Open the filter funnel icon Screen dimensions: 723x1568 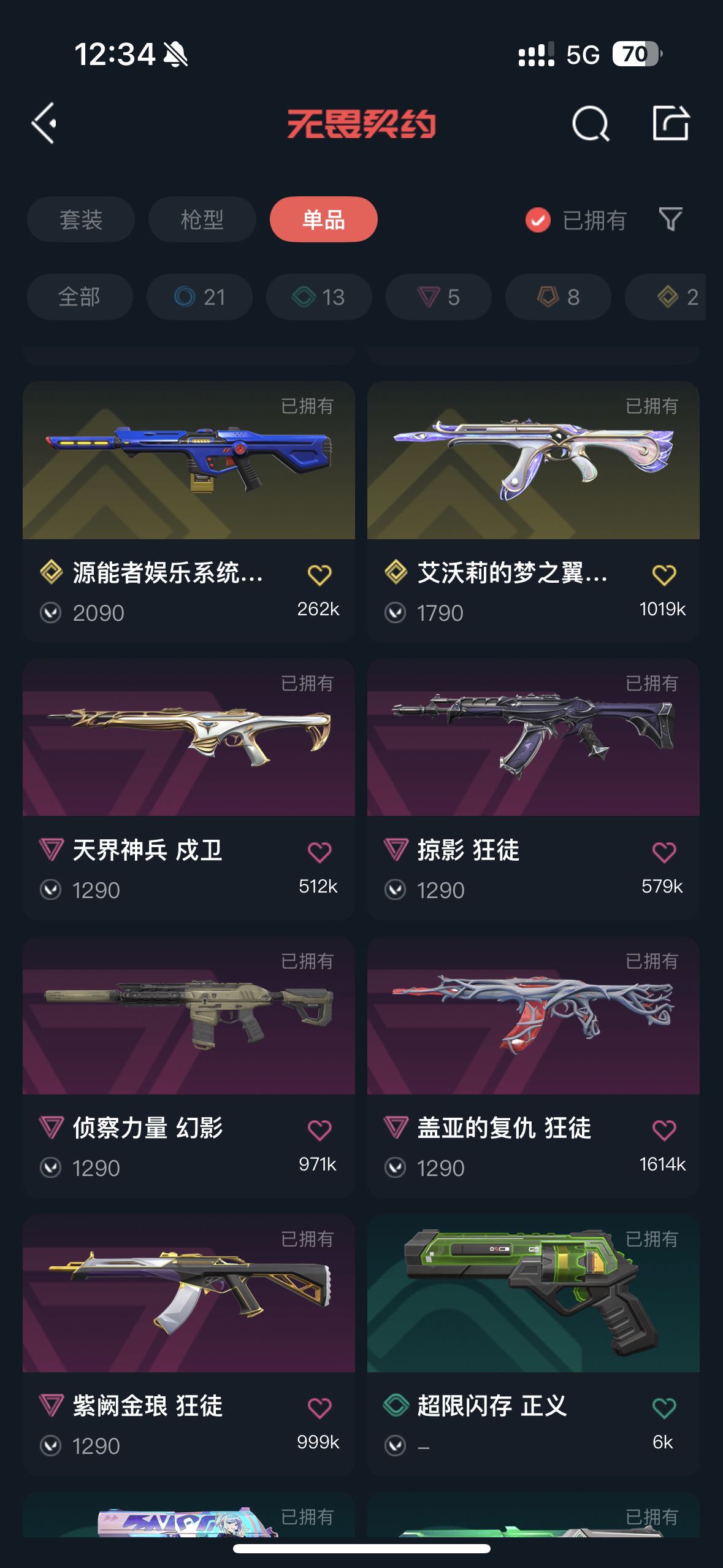(670, 220)
